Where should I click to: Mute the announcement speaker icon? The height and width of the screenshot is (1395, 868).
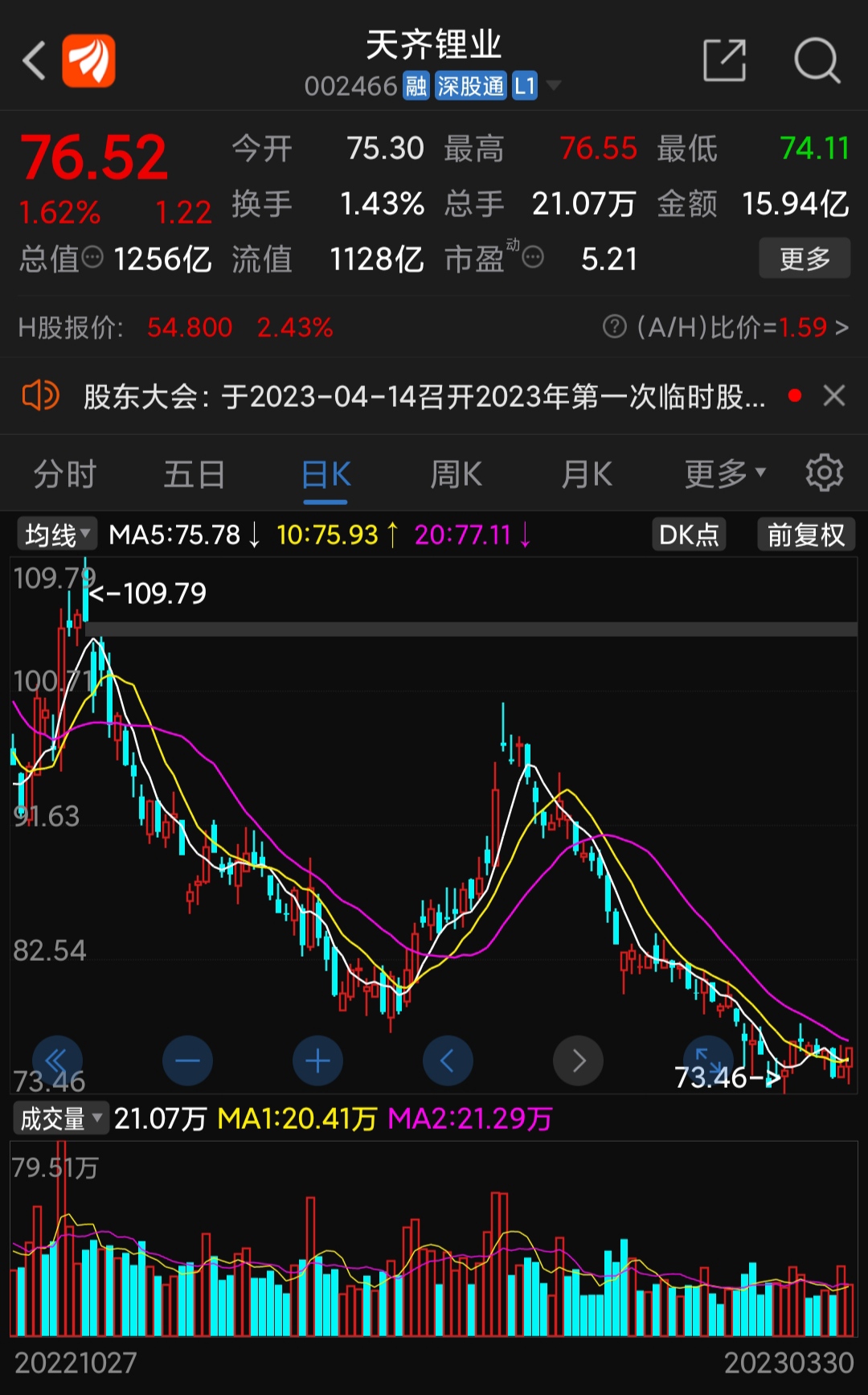[x=38, y=396]
